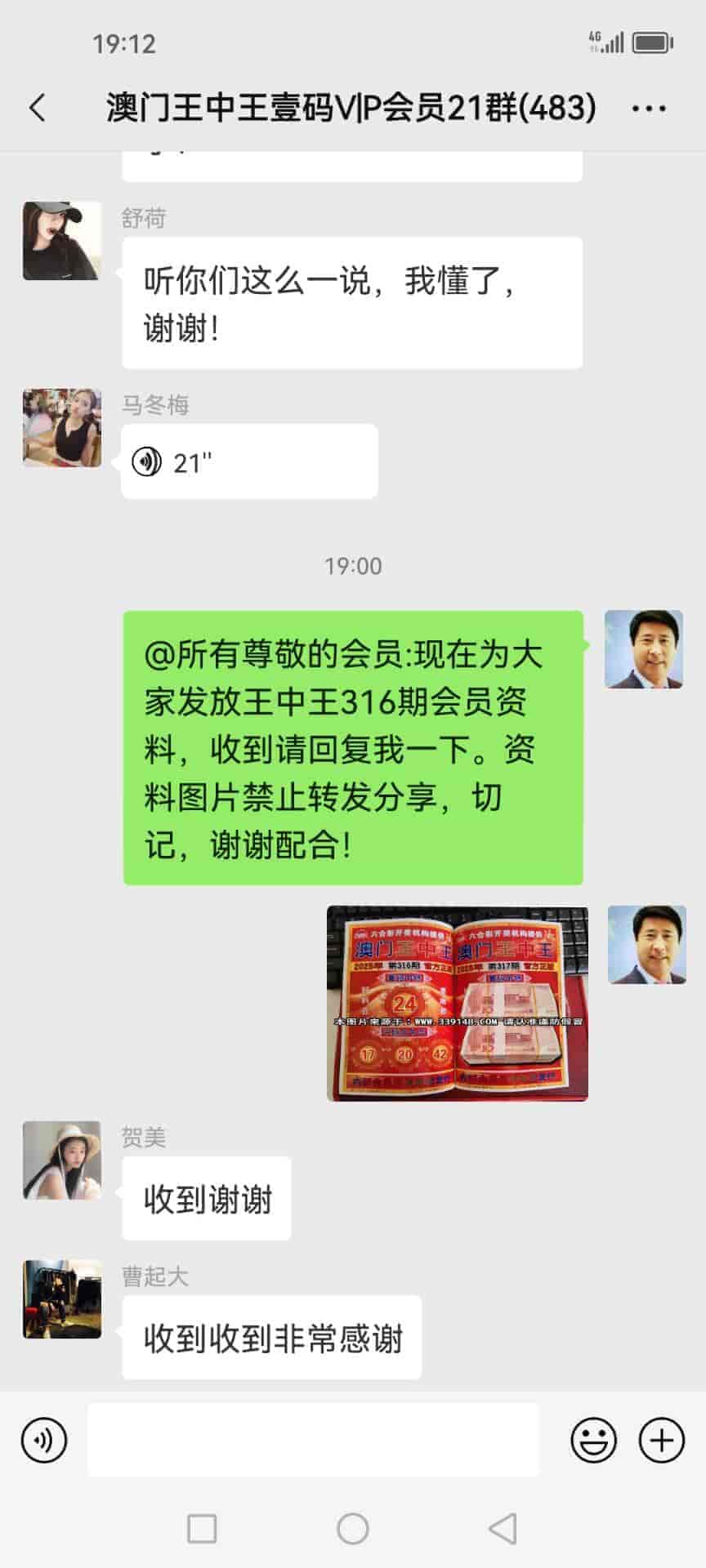
Task: Tap the system back triangle button
Action: pos(503,1528)
